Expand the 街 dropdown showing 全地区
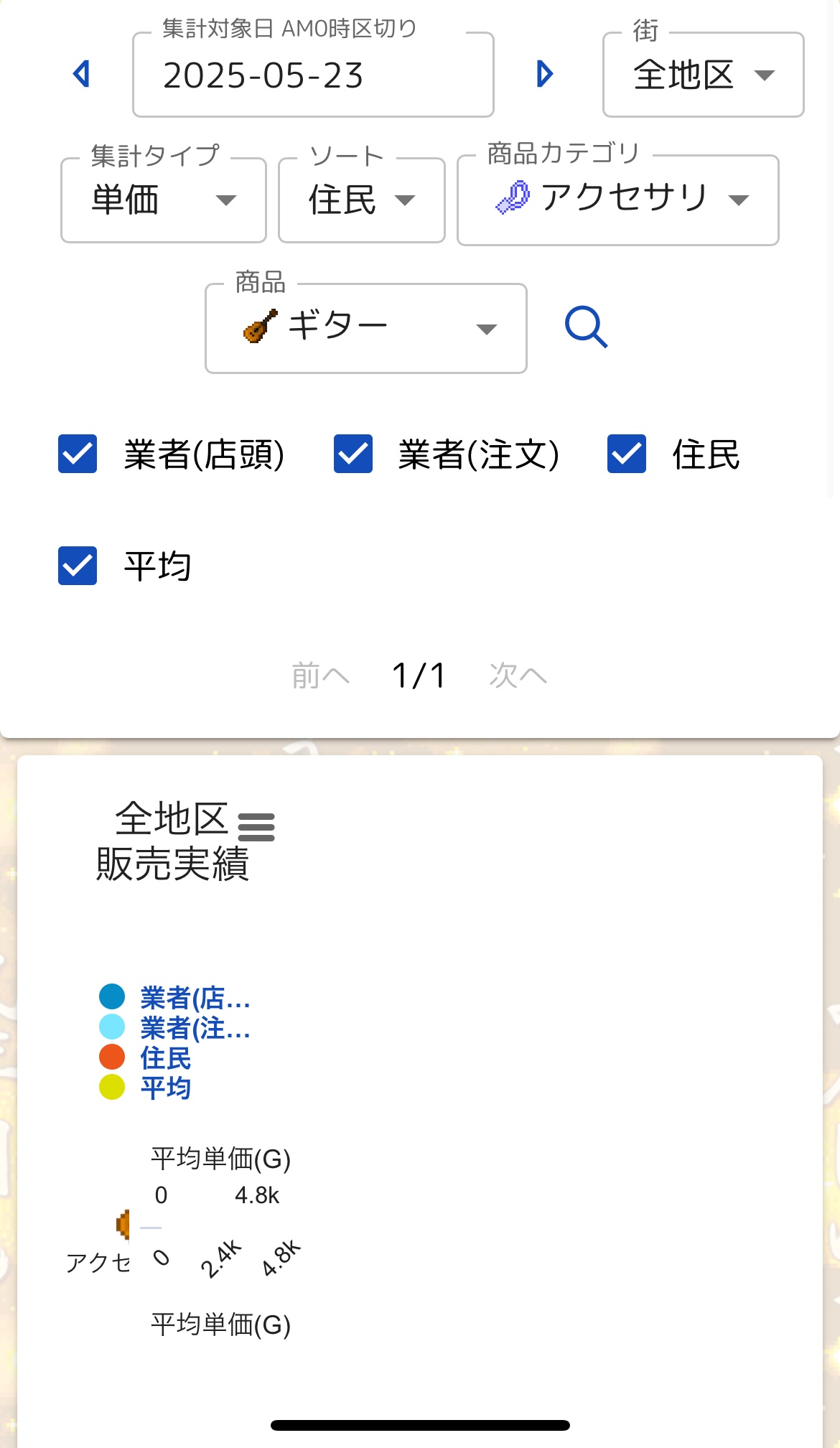 tap(704, 75)
